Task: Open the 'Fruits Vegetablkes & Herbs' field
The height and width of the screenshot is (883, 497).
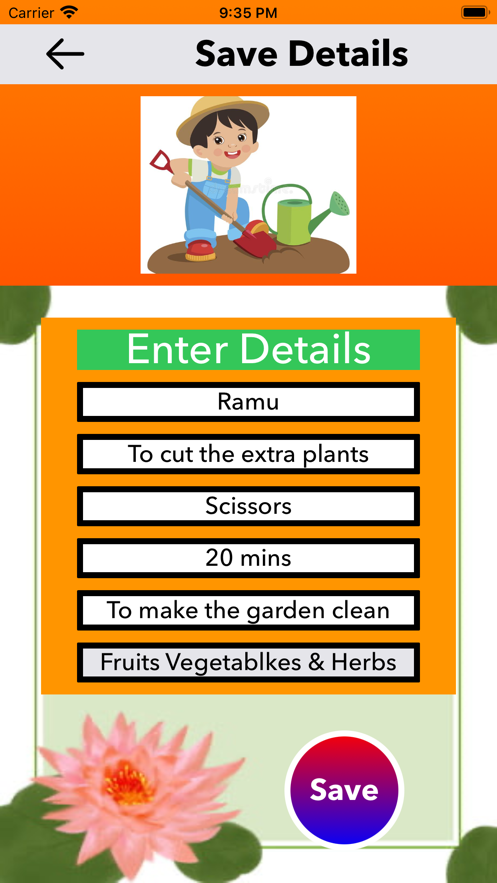Action: [248, 662]
